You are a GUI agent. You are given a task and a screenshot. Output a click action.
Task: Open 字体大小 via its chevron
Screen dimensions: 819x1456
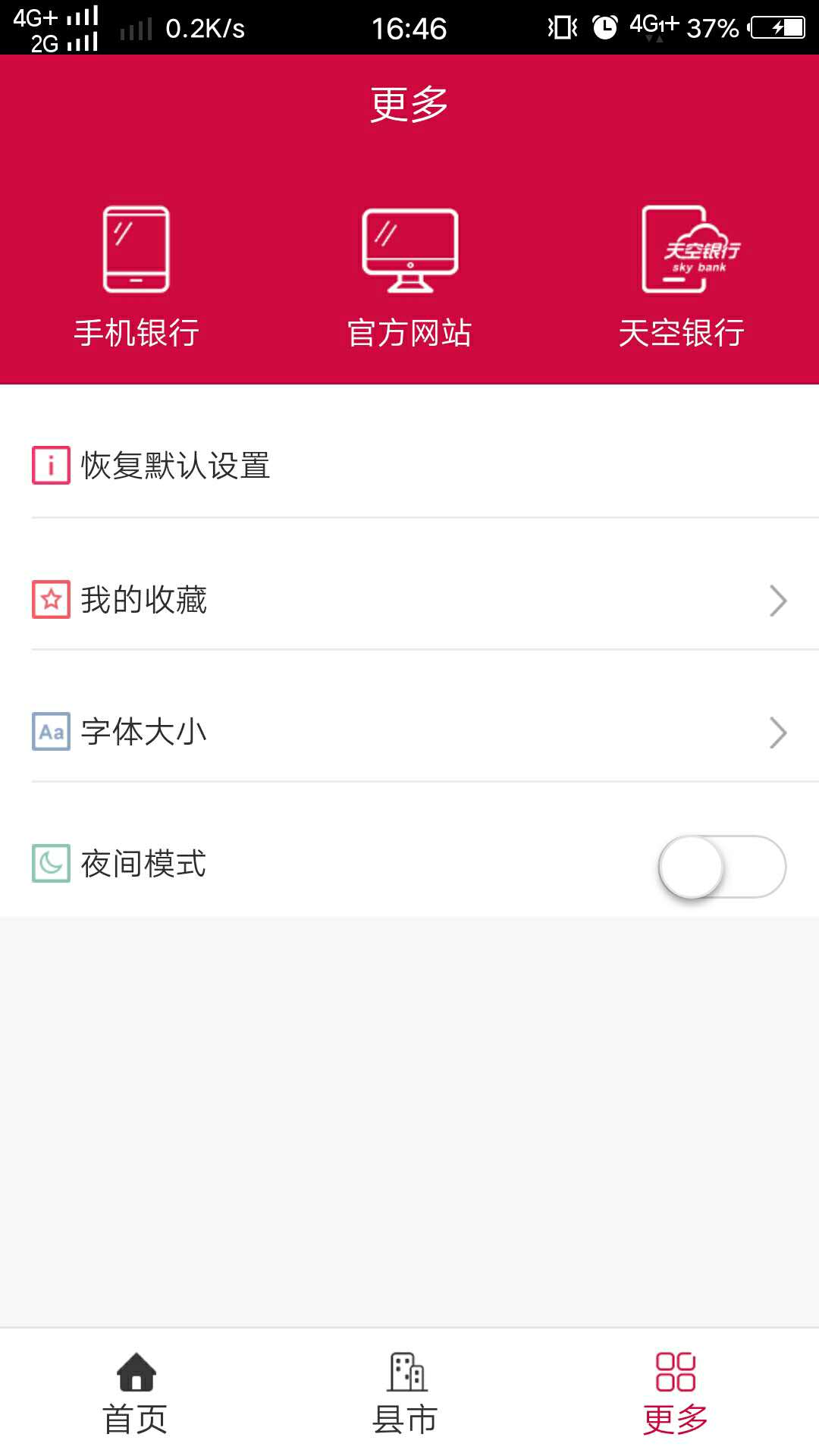click(779, 732)
